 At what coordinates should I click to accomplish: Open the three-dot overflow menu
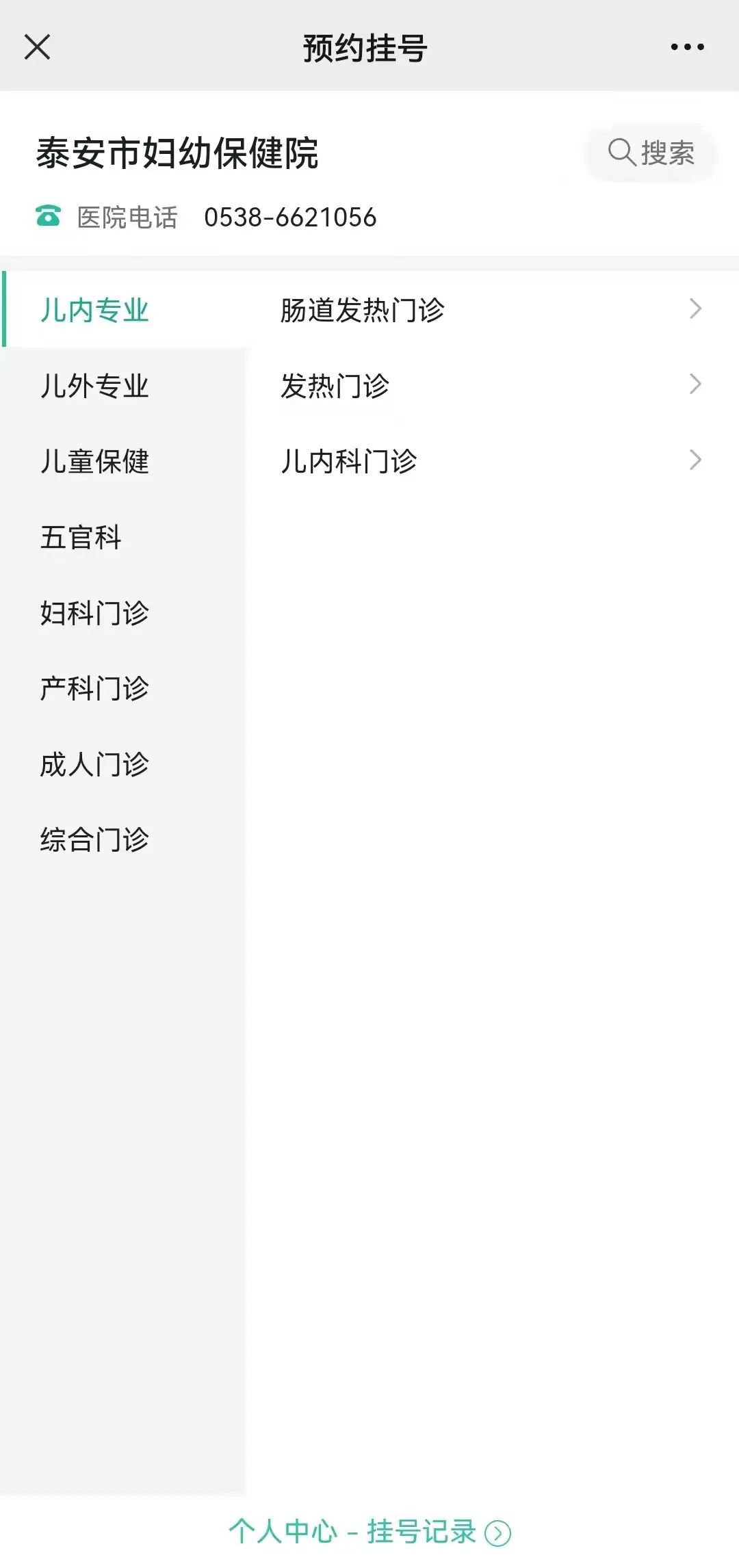pos(687,47)
